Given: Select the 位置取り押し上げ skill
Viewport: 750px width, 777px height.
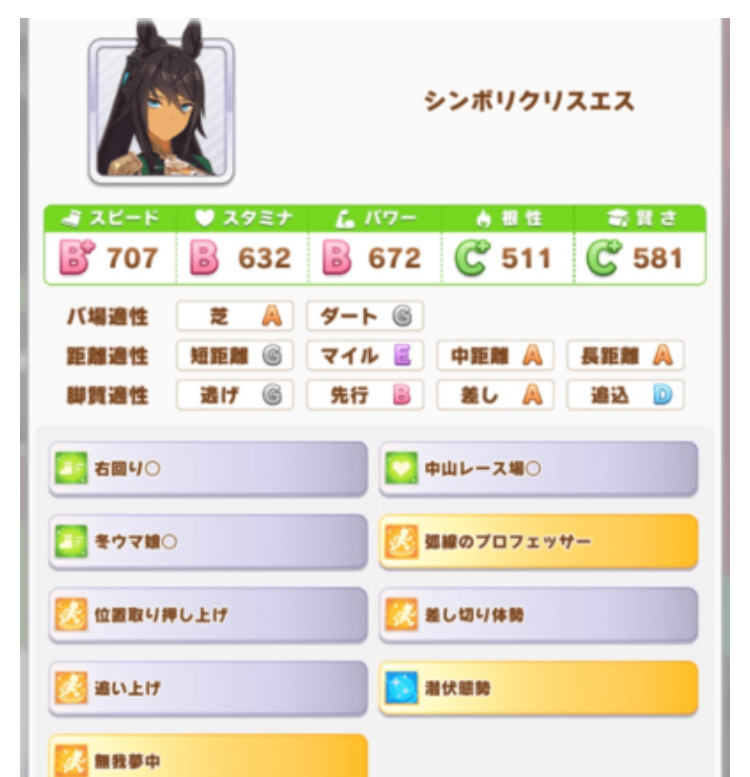Looking at the screenshot, I should (x=208, y=614).
